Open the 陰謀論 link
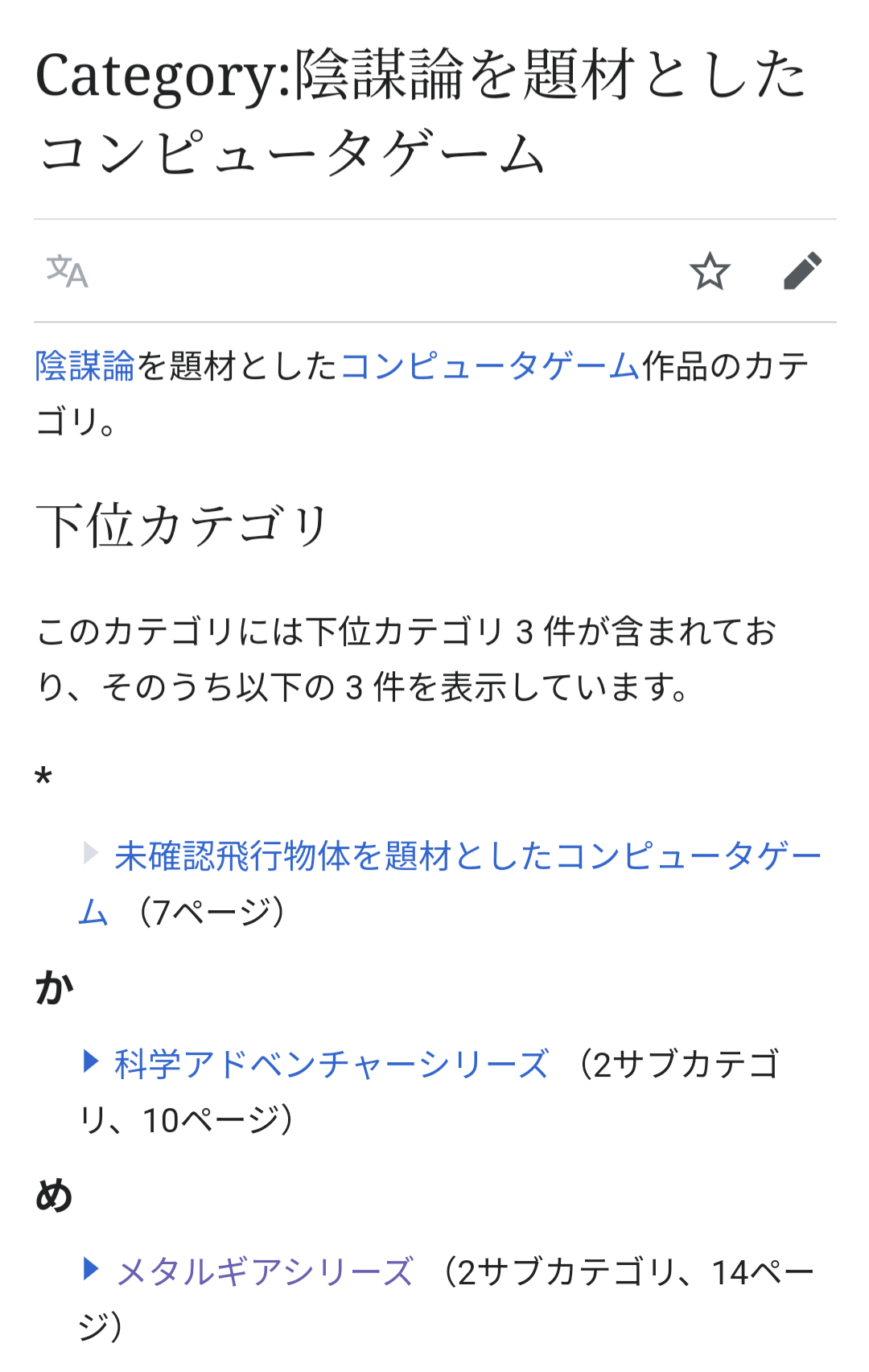 84,366
